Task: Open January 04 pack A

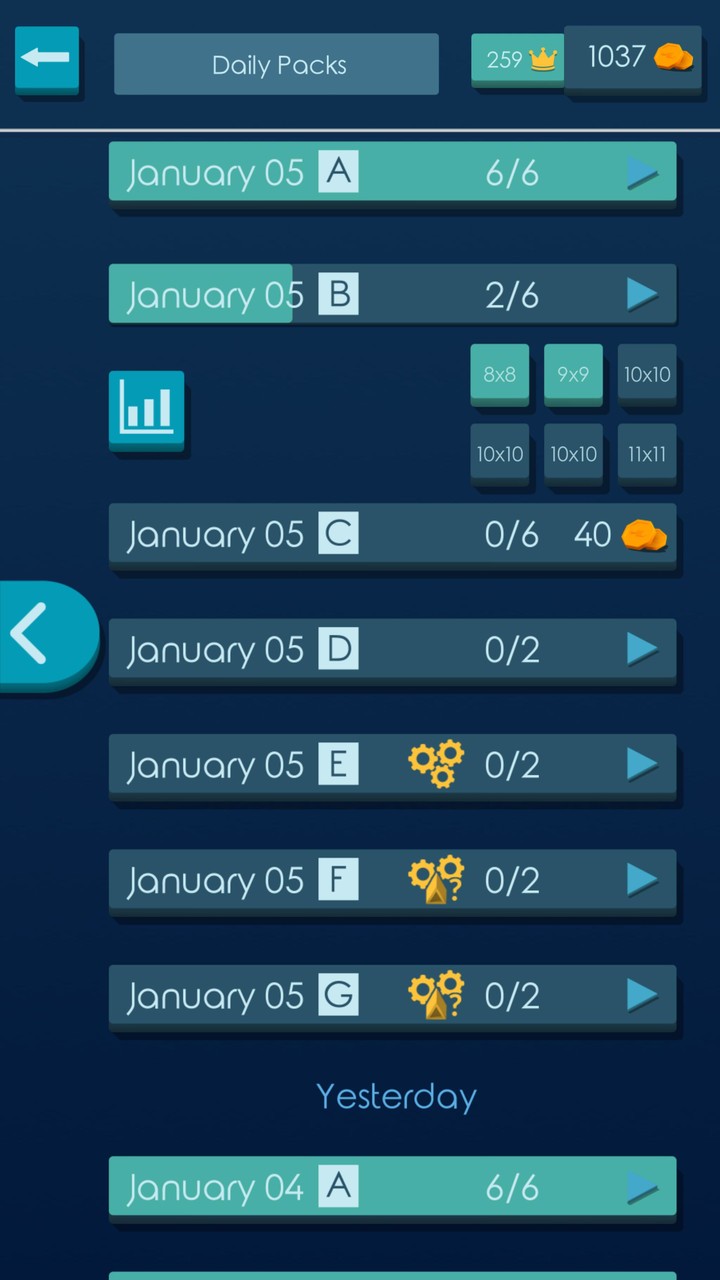Action: [x=392, y=1187]
